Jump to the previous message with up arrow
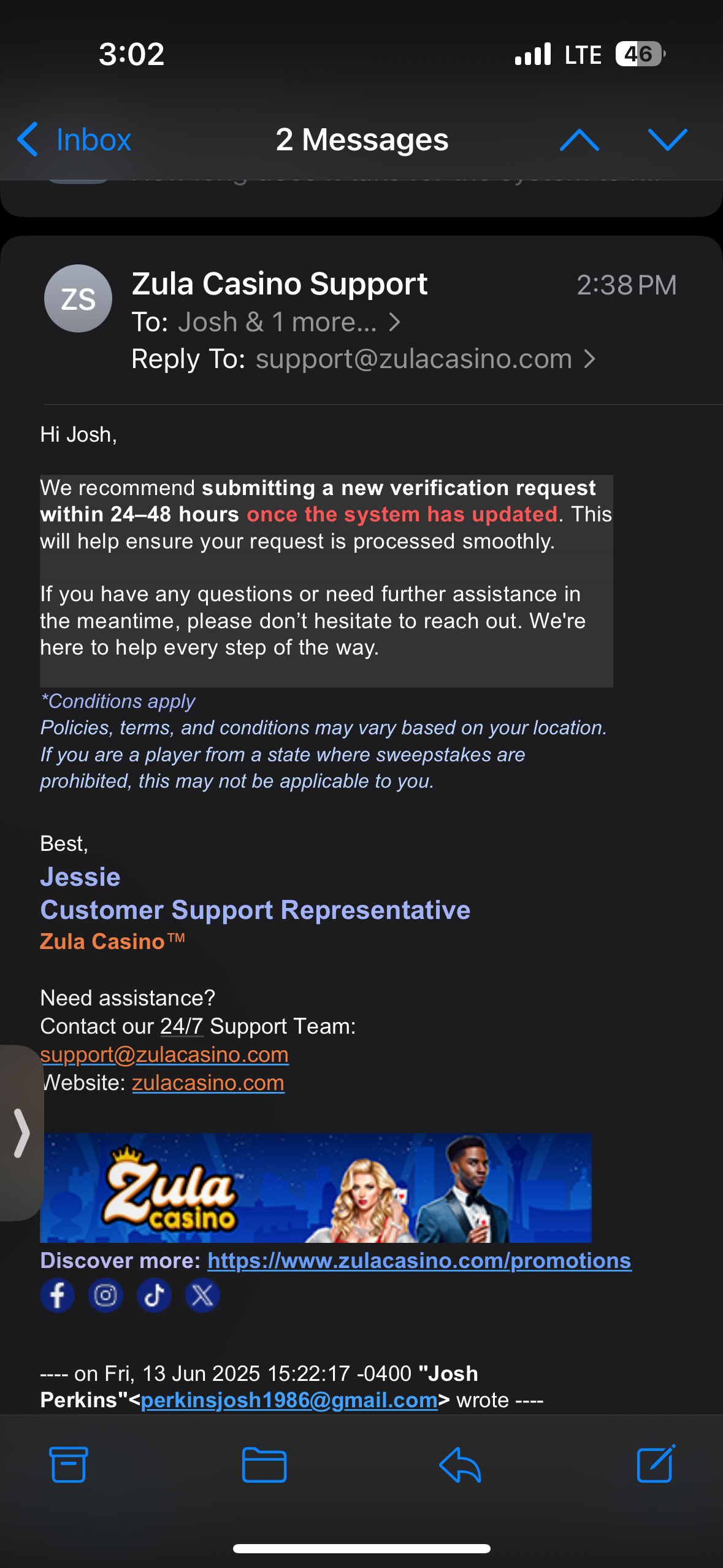The height and width of the screenshot is (1568, 723). tap(580, 139)
